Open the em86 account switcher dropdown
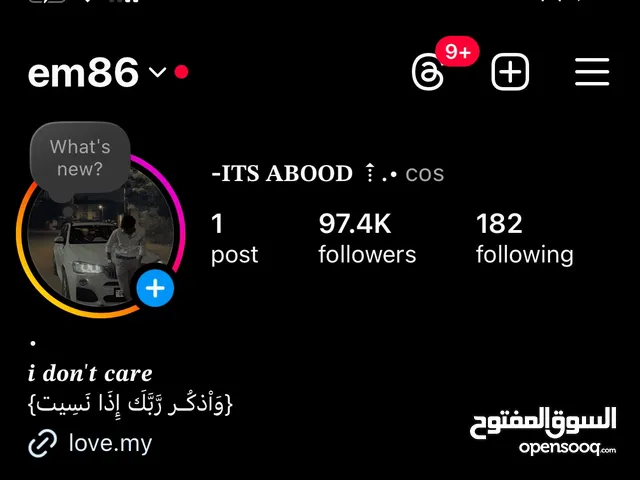This screenshot has height=480, width=640. (x=156, y=72)
